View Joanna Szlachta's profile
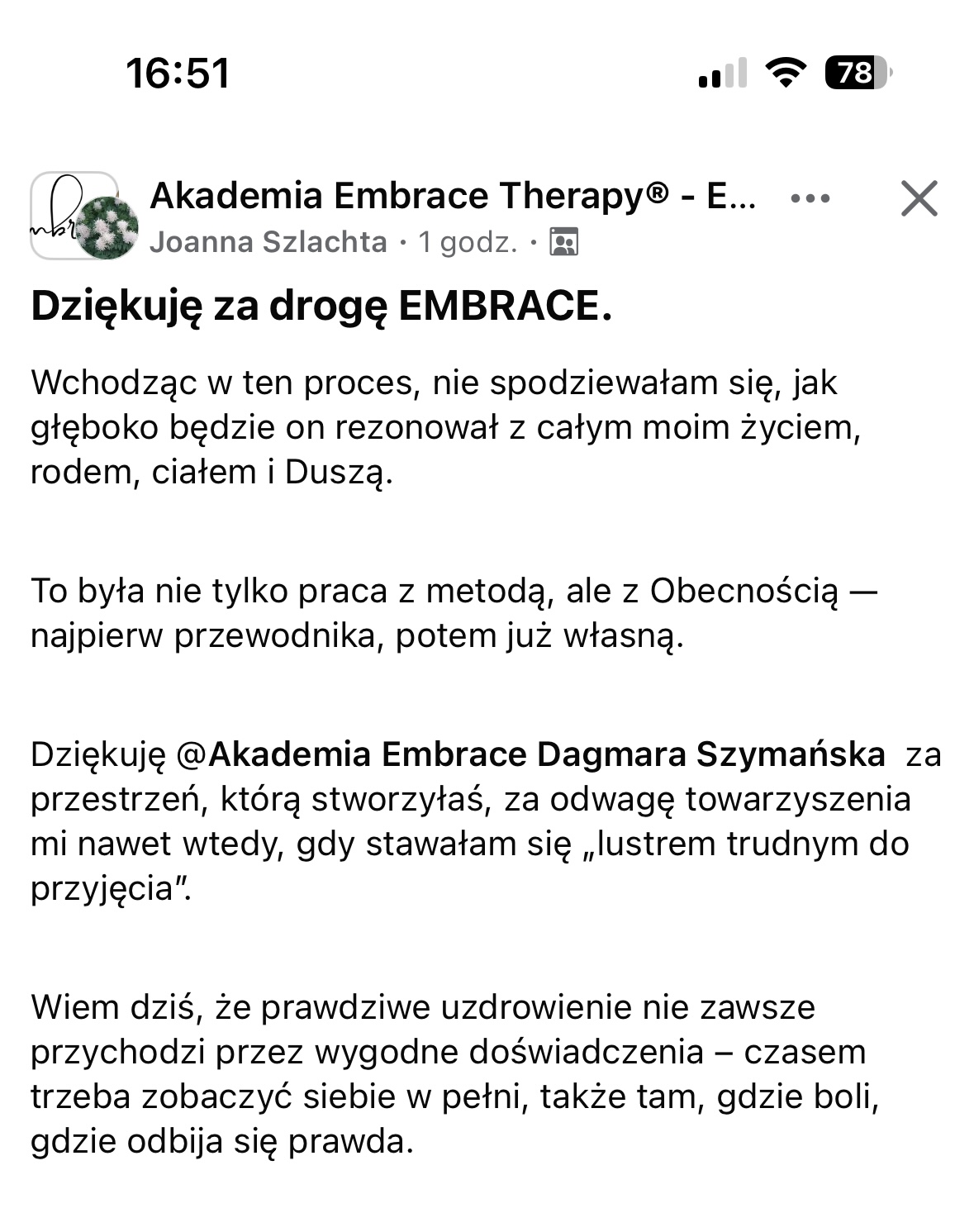Image resolution: width=974 pixels, height=1232 pixels. [268, 242]
